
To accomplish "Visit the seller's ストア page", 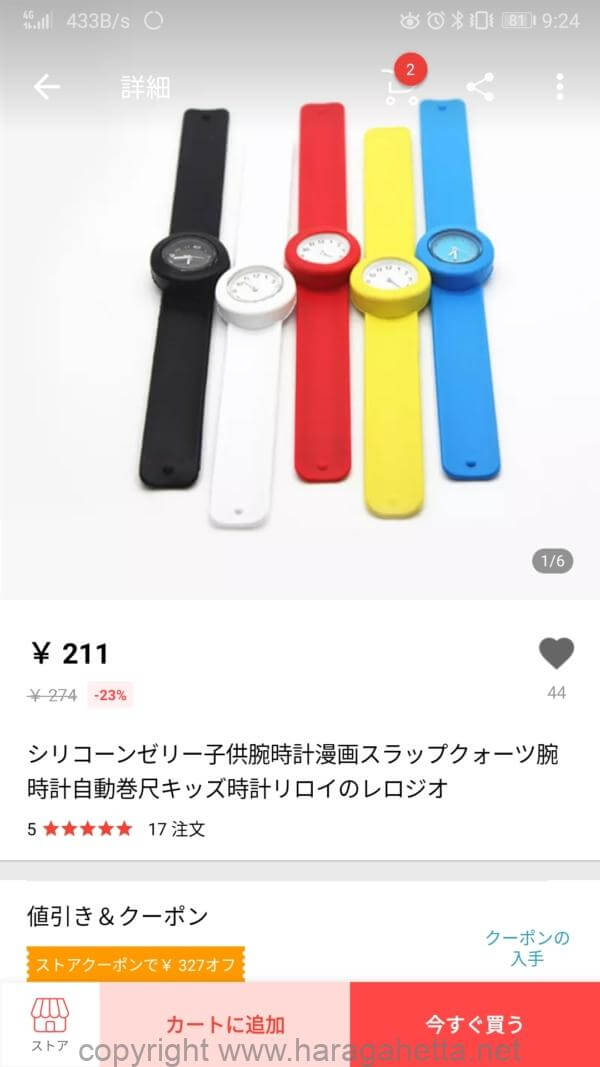I will (x=50, y=1024).
